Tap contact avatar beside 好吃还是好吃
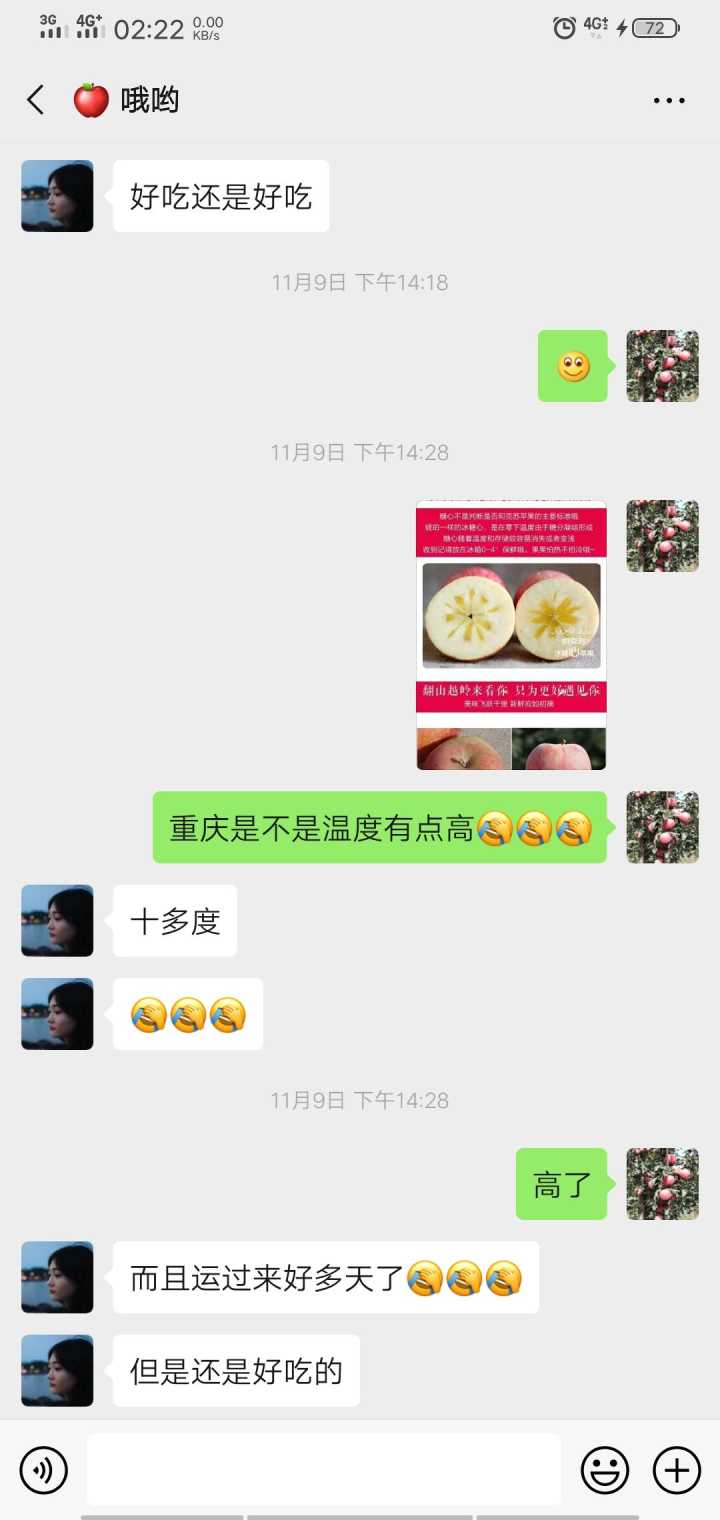This screenshot has height=1520, width=720. pos(57,196)
